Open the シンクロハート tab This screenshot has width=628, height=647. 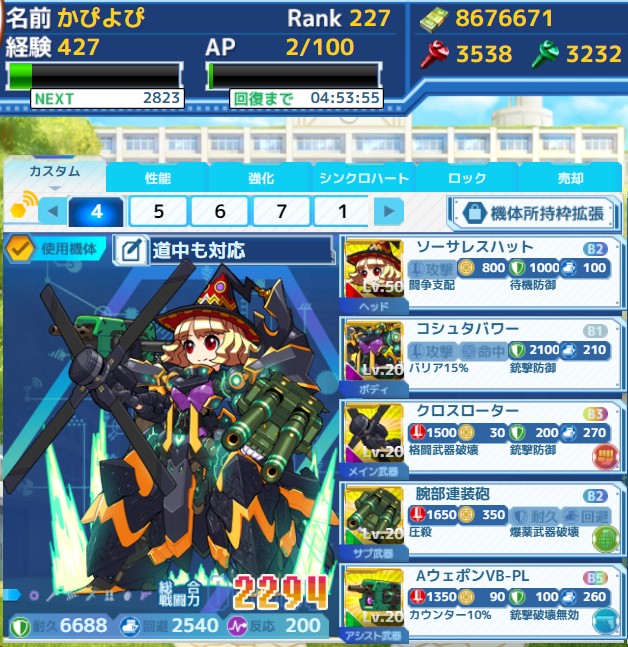click(x=364, y=178)
